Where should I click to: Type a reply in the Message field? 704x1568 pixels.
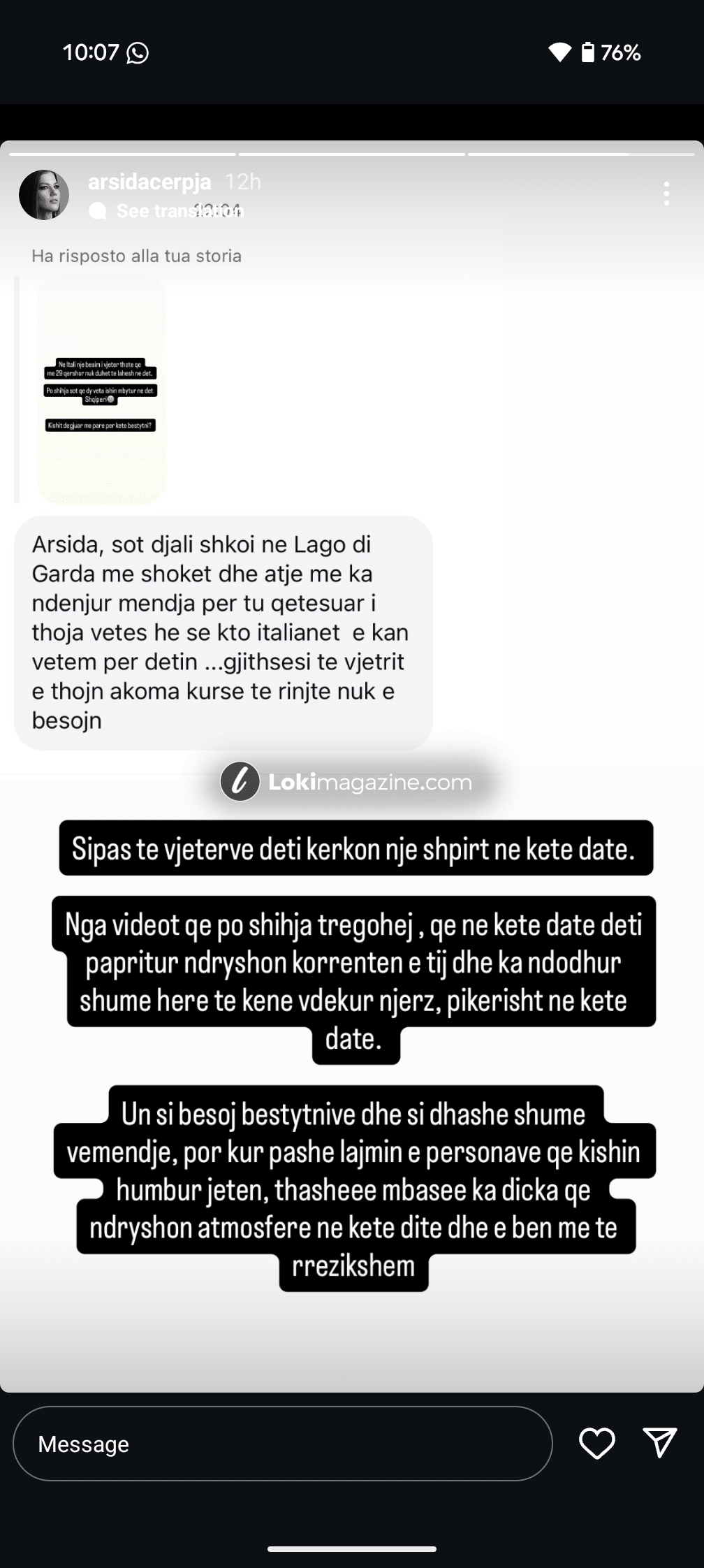point(282,1444)
